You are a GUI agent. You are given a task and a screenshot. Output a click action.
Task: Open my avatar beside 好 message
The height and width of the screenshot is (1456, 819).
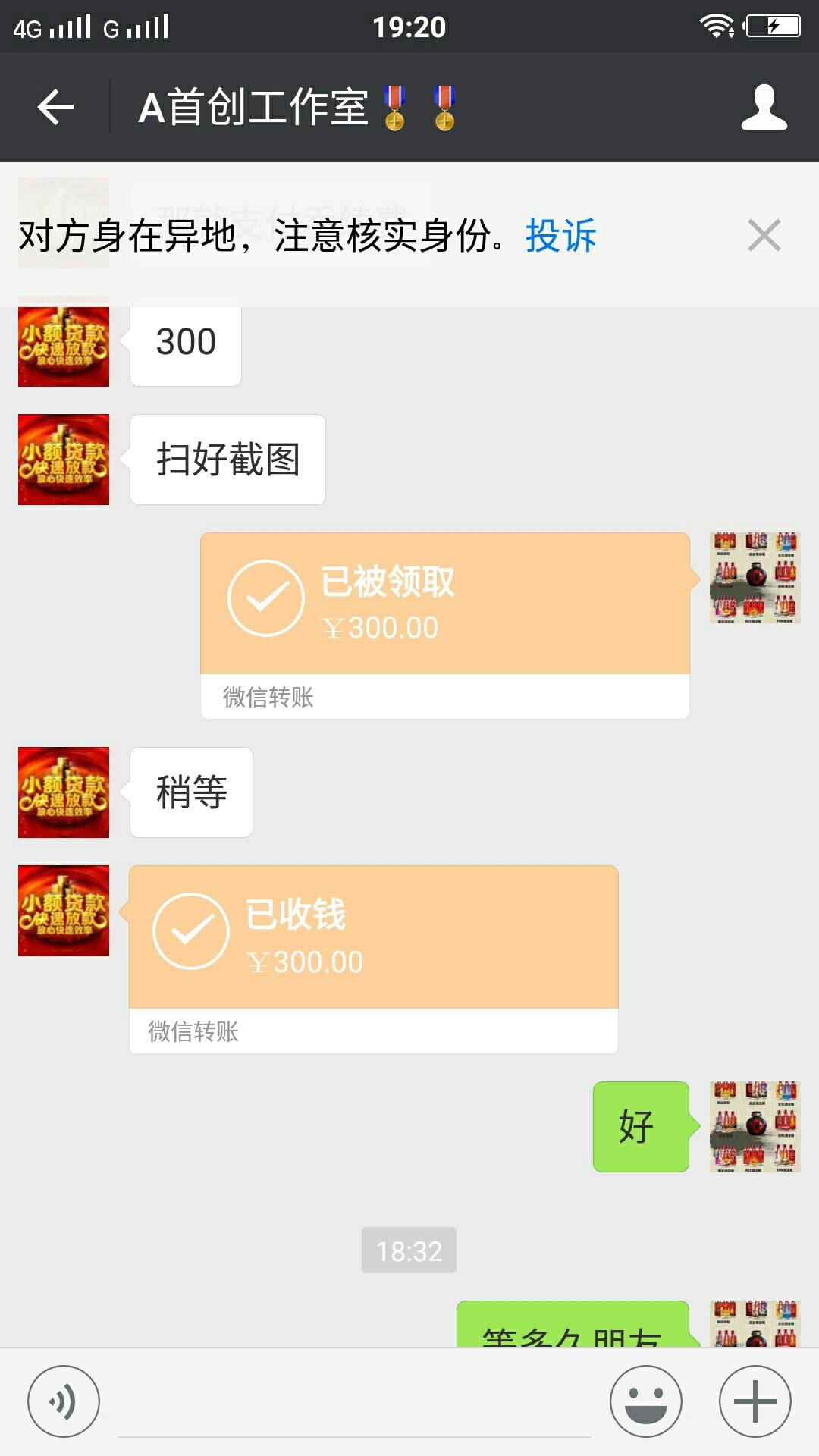(x=755, y=1127)
